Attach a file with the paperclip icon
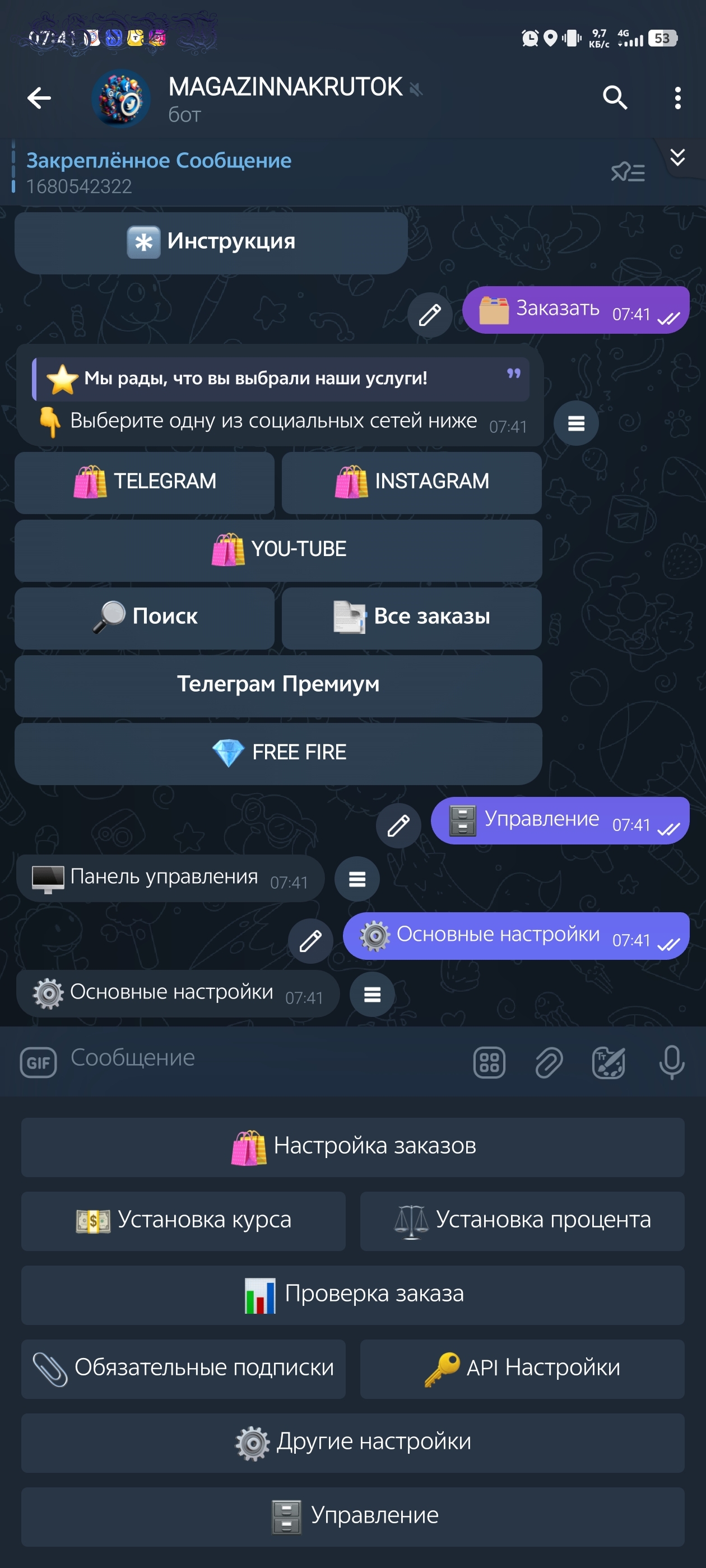Image resolution: width=706 pixels, height=1568 pixels. coord(549,1062)
